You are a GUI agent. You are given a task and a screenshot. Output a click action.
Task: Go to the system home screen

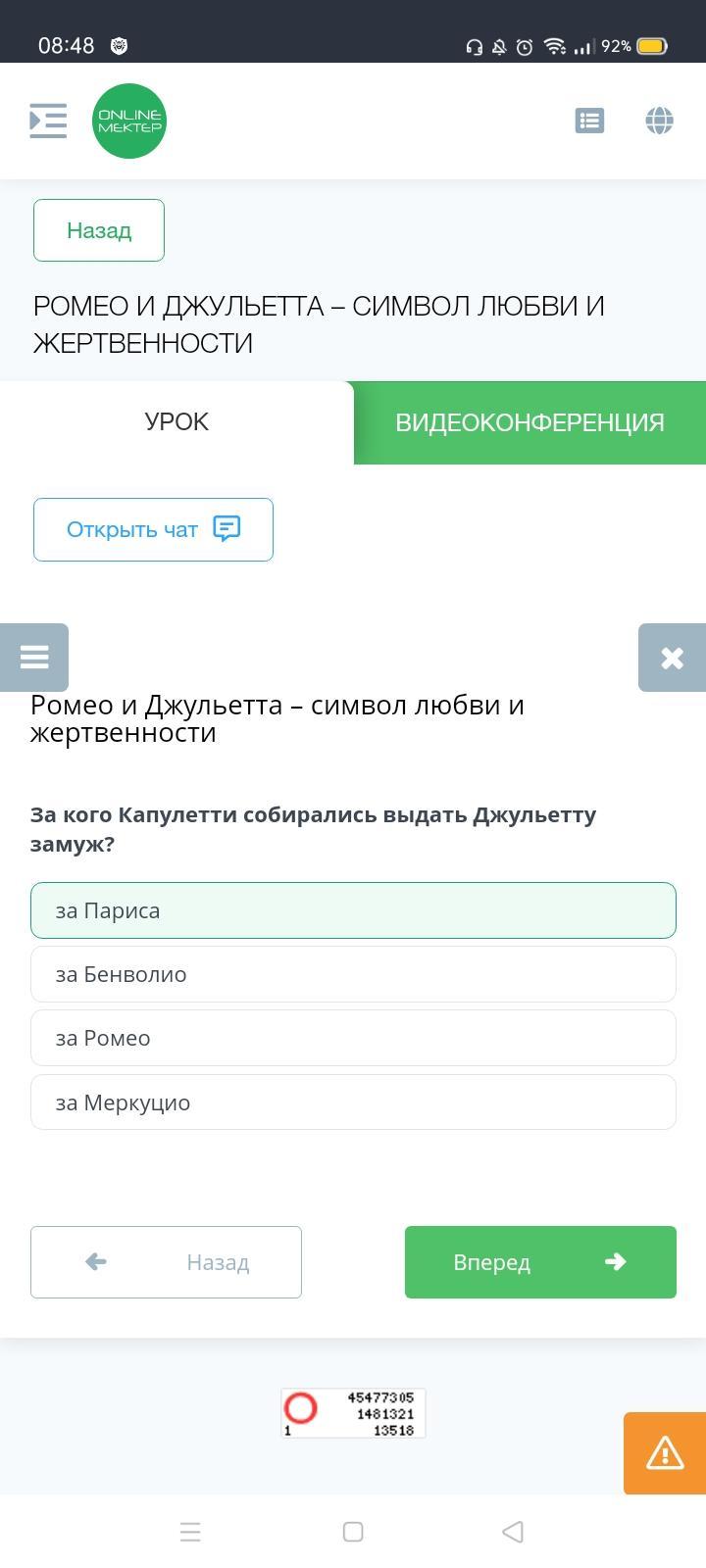click(x=353, y=1532)
